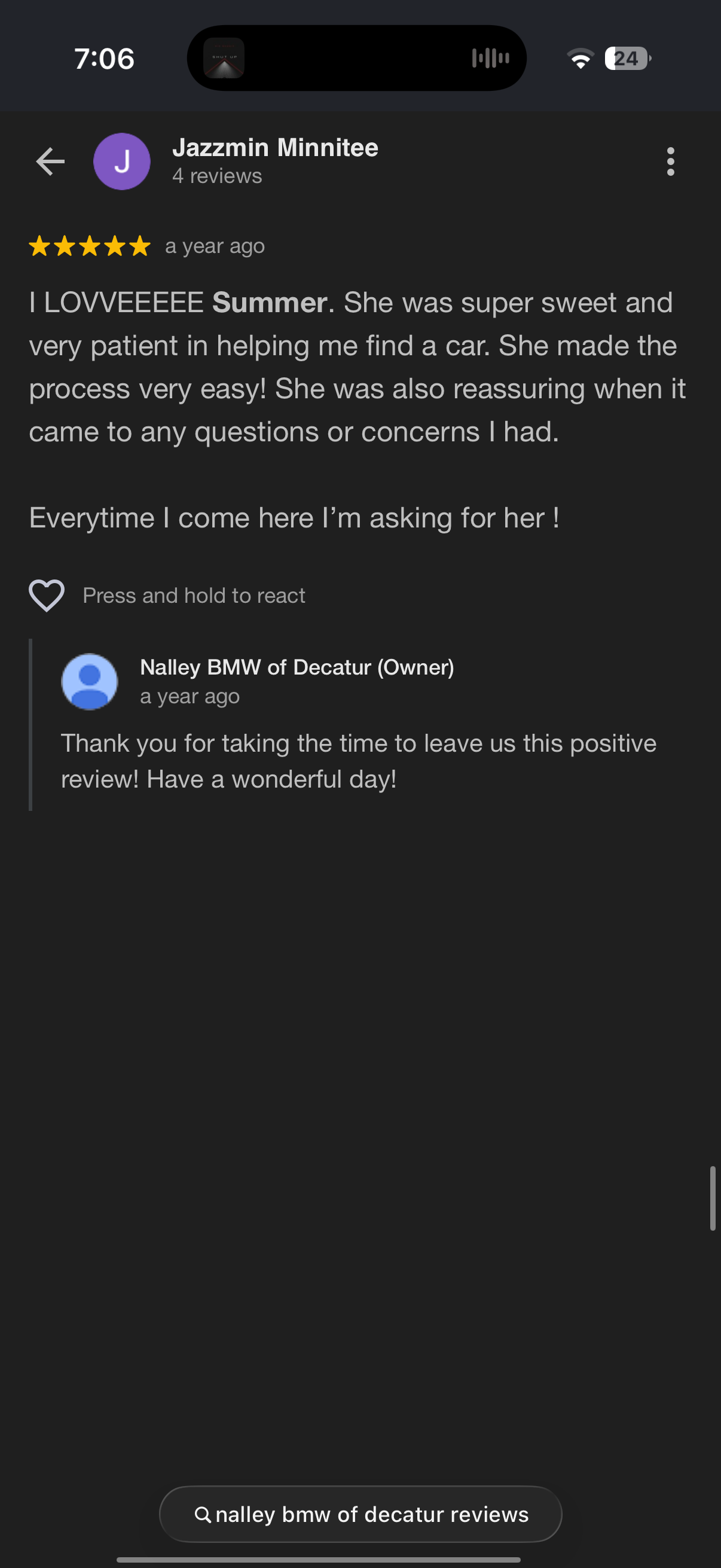Expand review options via three-dot menu

point(670,162)
